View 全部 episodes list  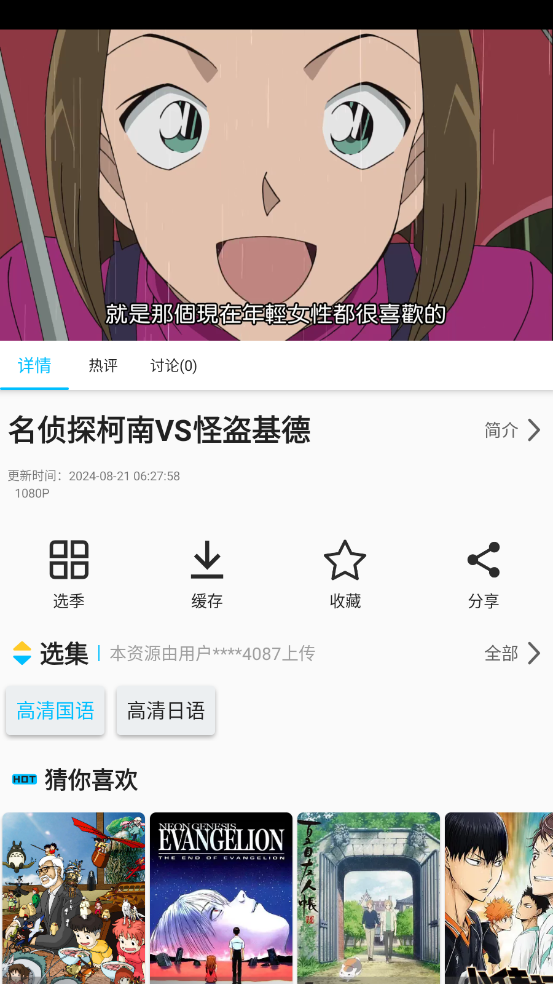tap(512, 653)
